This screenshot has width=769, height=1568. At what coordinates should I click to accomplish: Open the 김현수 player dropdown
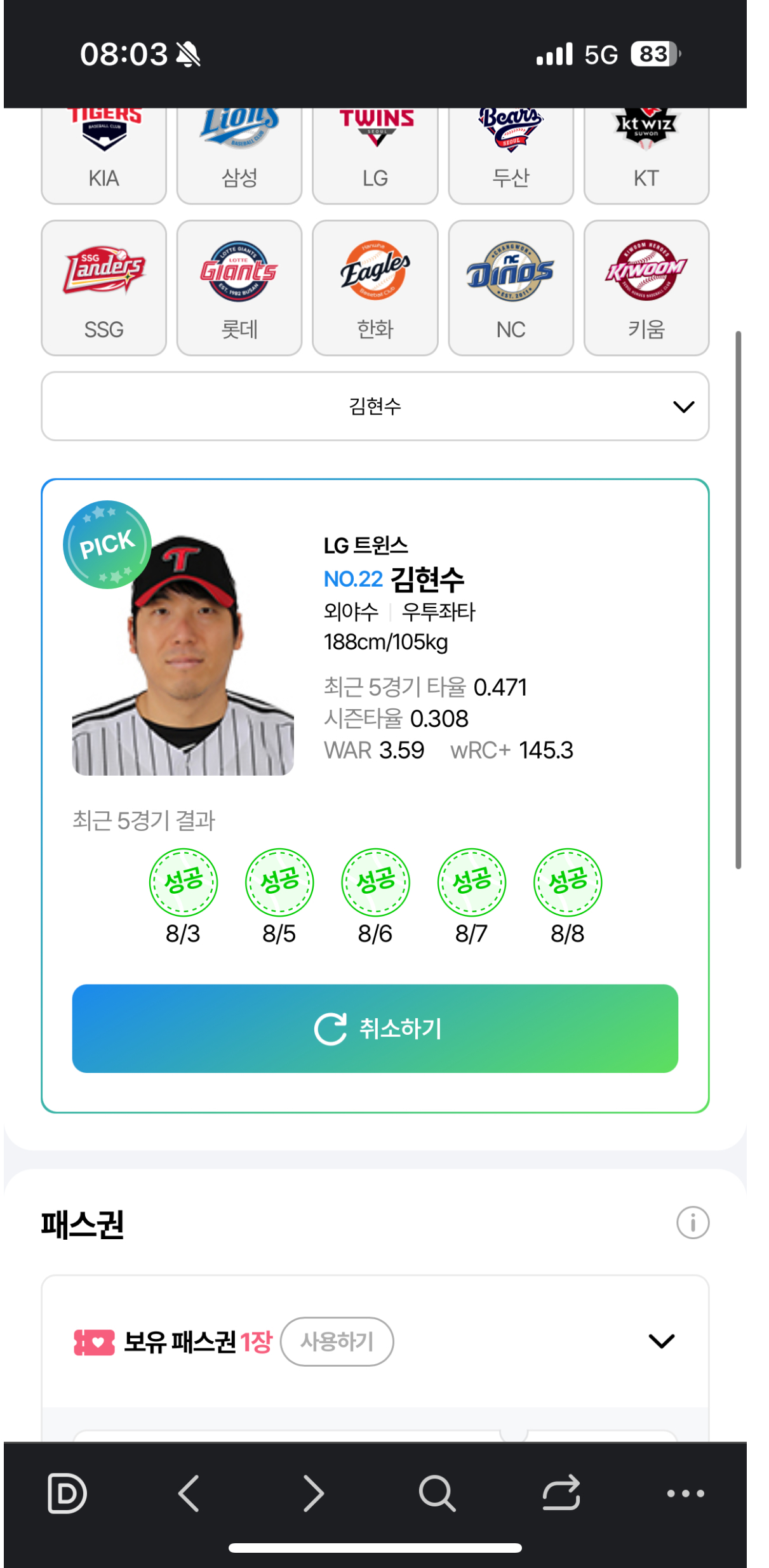point(375,406)
